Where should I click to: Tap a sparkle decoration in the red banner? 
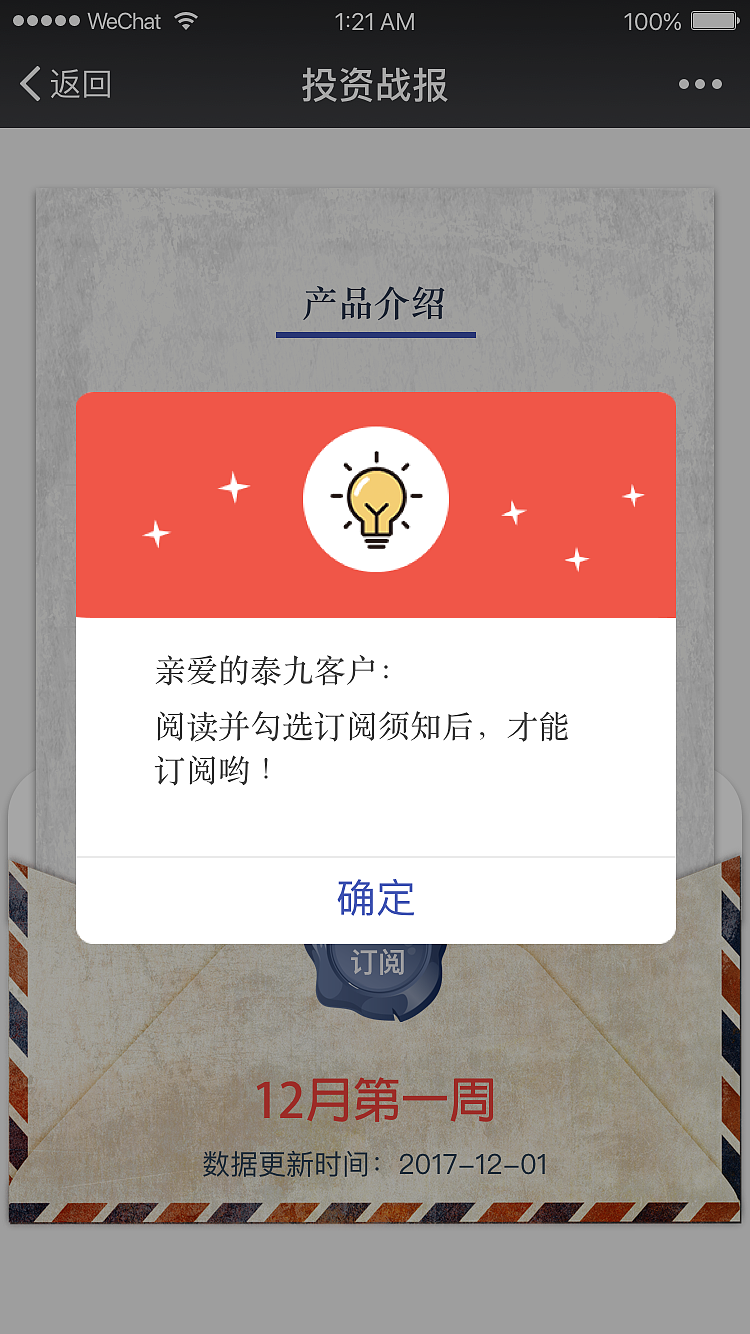[233, 490]
